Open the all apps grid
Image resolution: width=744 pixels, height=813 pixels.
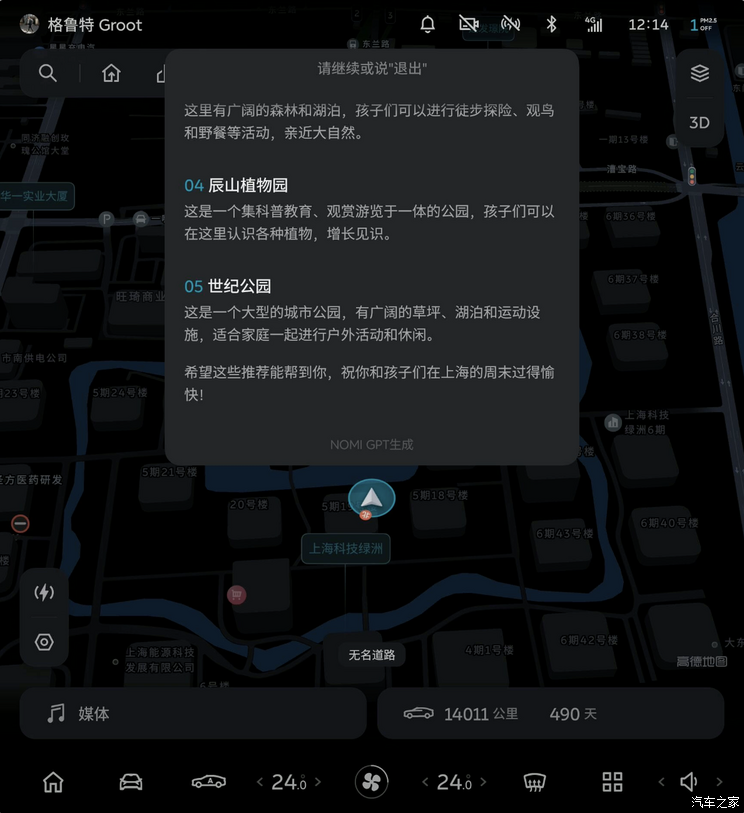pos(612,782)
